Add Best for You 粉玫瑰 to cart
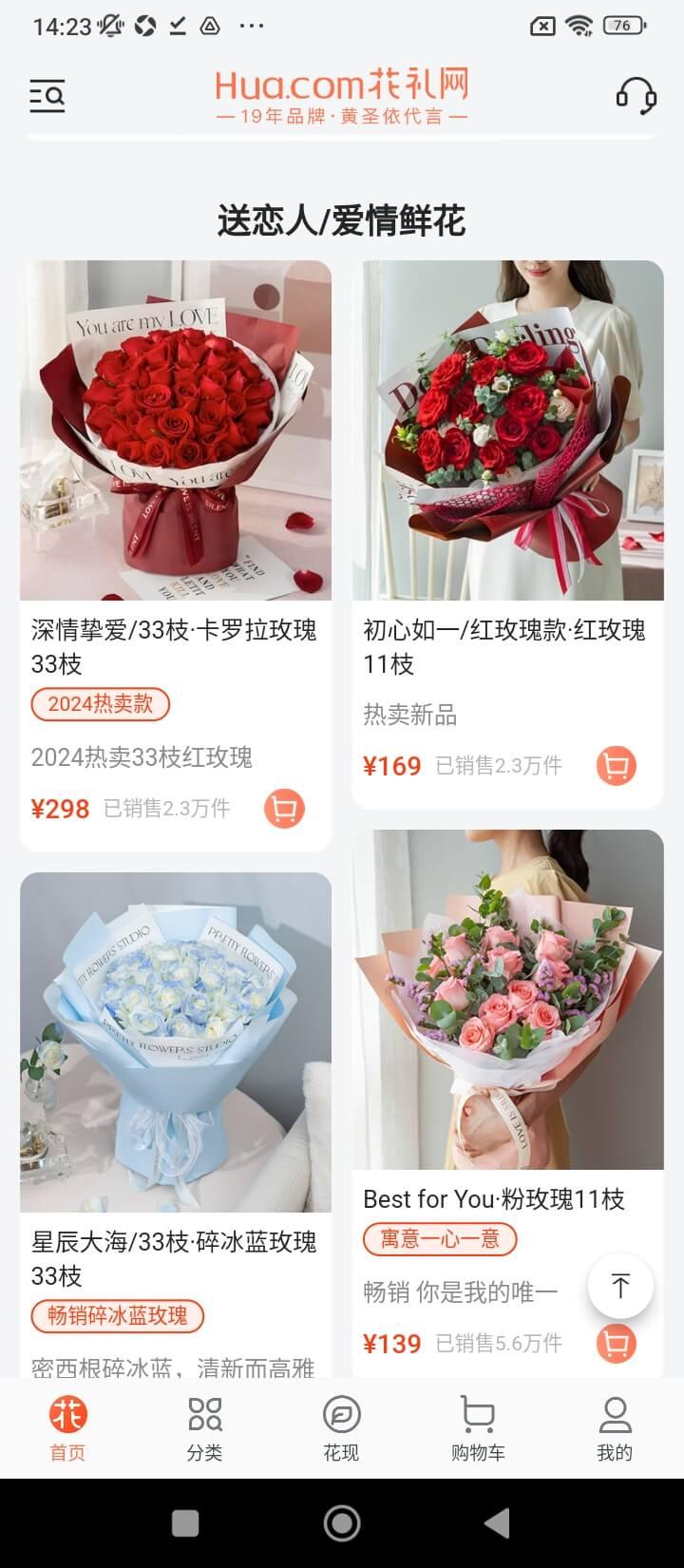 [x=615, y=1344]
